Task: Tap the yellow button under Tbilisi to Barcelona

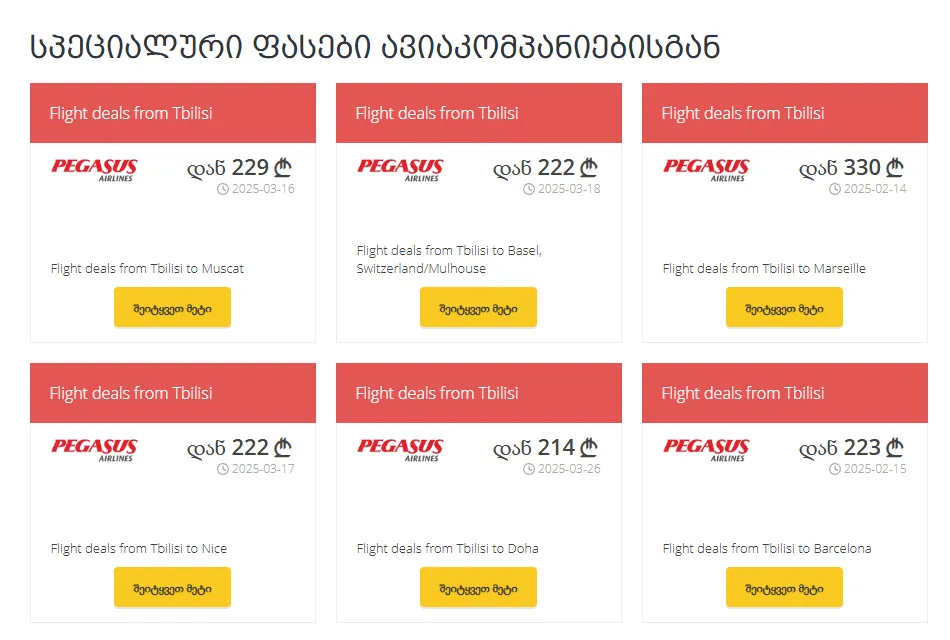Action: click(x=784, y=588)
